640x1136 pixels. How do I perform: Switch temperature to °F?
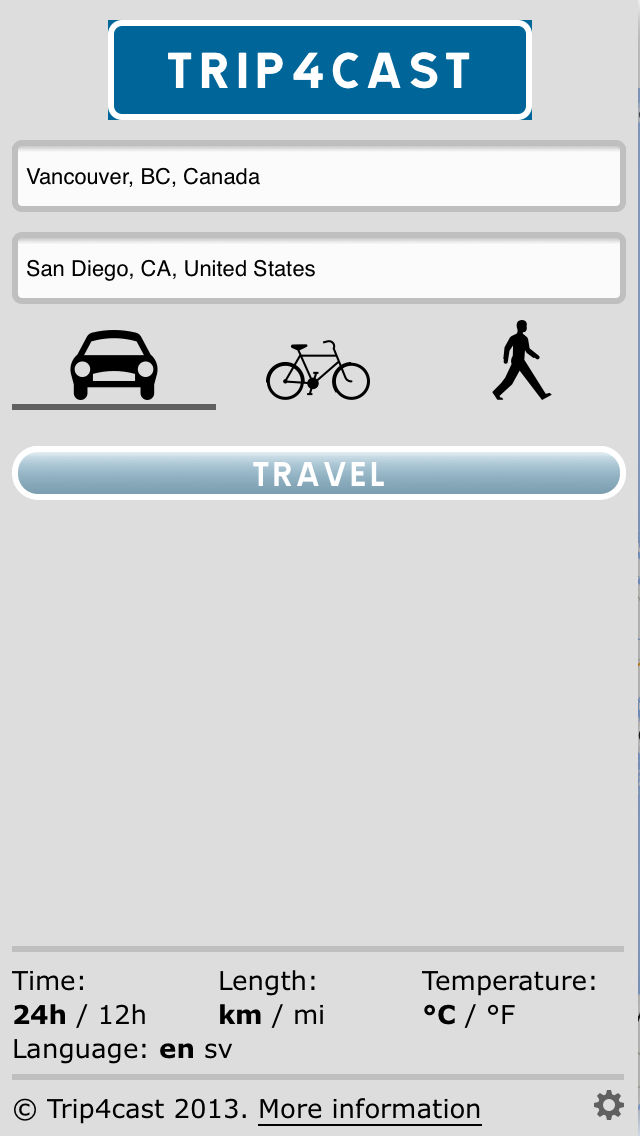coord(500,1015)
